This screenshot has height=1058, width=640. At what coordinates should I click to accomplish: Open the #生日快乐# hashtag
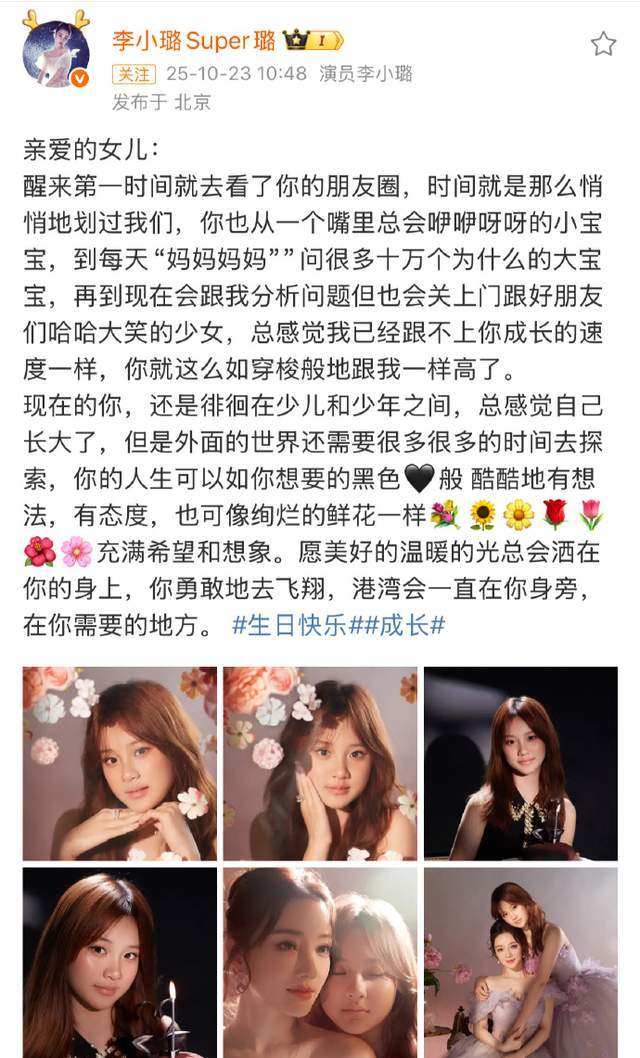tap(289, 626)
